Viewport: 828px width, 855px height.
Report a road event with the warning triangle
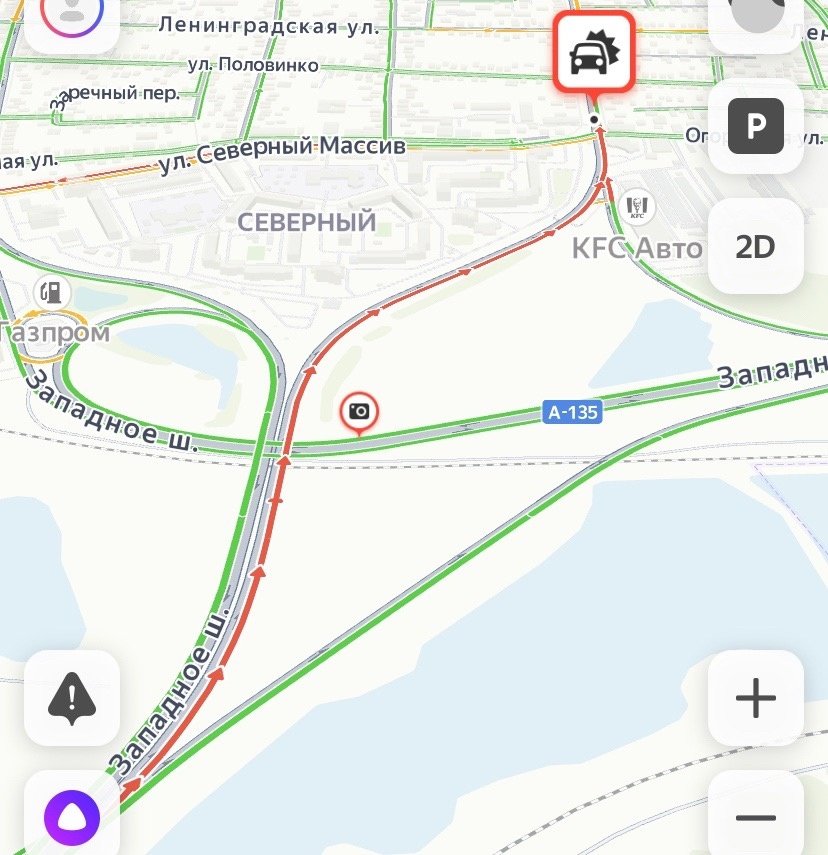pos(72,697)
